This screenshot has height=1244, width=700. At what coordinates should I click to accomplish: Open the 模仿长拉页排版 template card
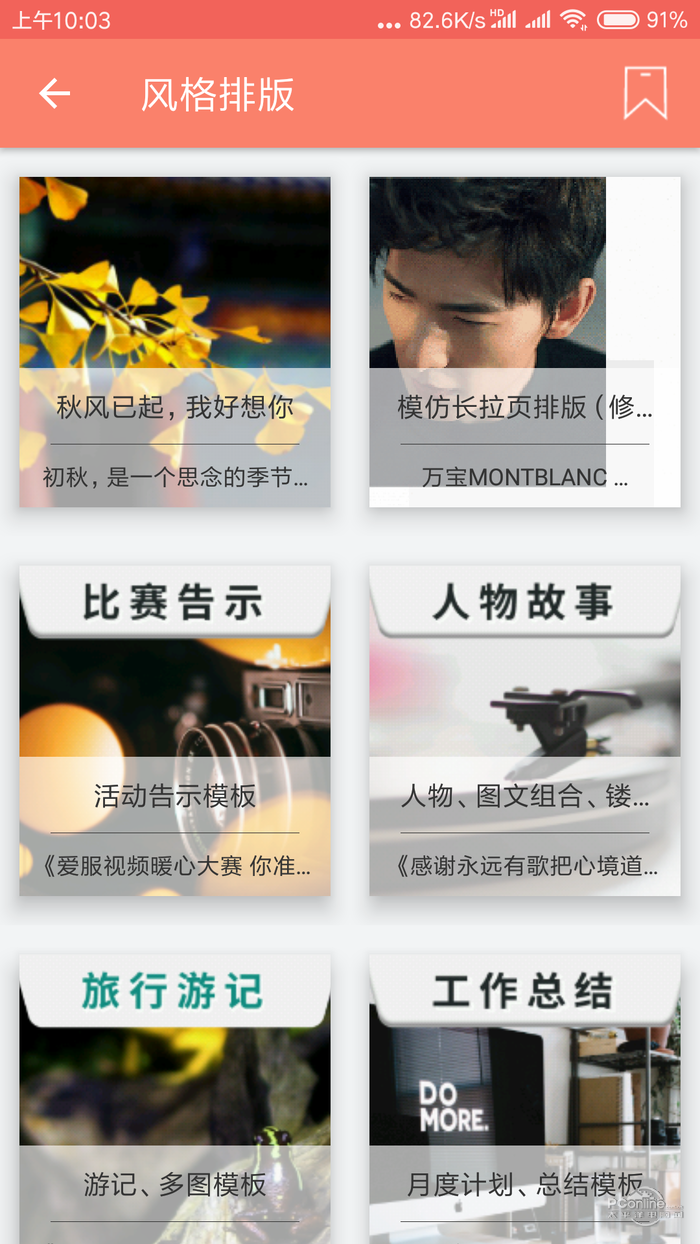tap(525, 342)
